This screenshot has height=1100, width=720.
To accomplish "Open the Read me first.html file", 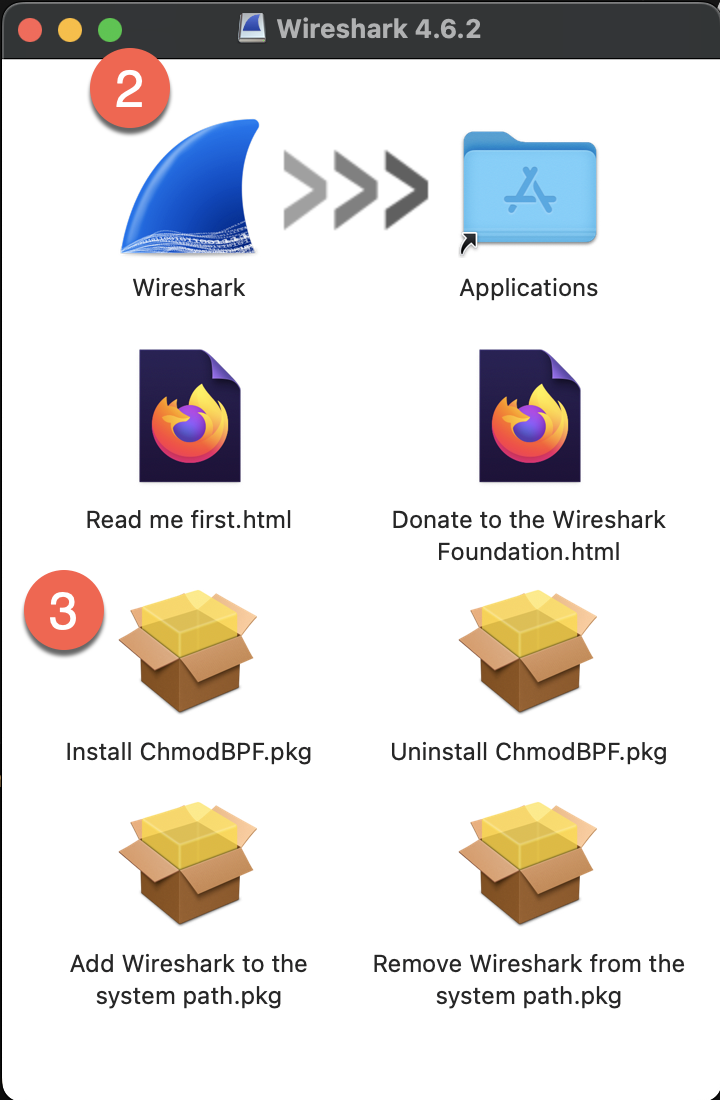I will pos(189,416).
